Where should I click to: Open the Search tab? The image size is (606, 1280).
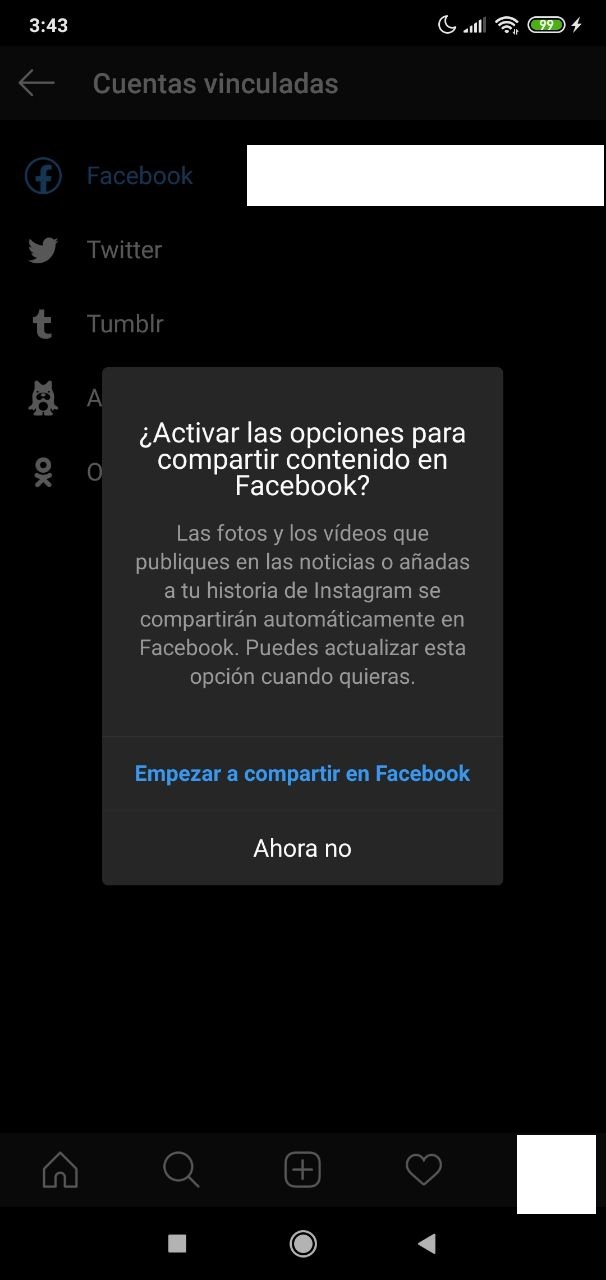(x=181, y=1169)
